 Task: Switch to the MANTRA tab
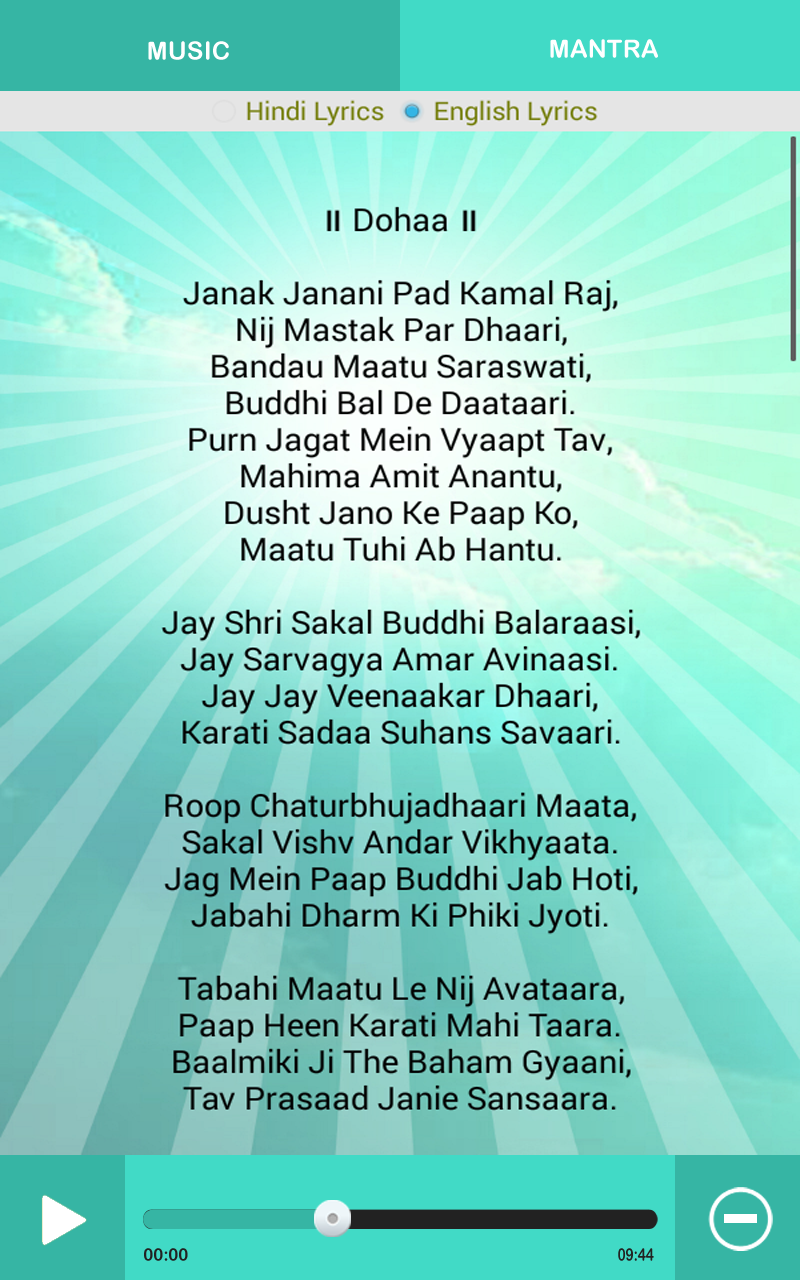[603, 46]
